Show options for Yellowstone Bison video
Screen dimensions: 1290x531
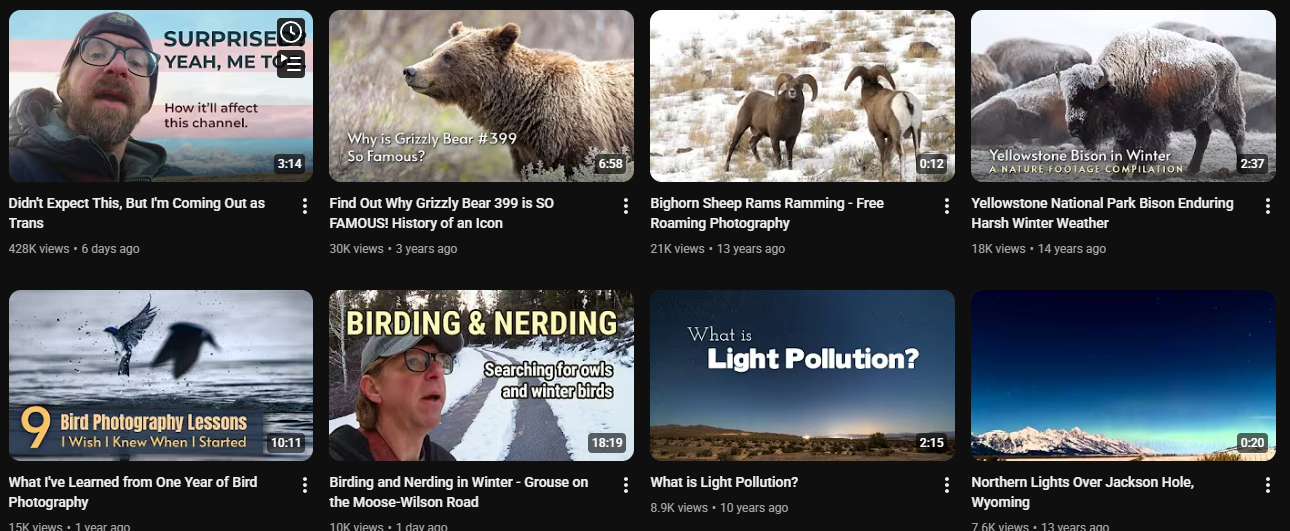click(x=1268, y=206)
